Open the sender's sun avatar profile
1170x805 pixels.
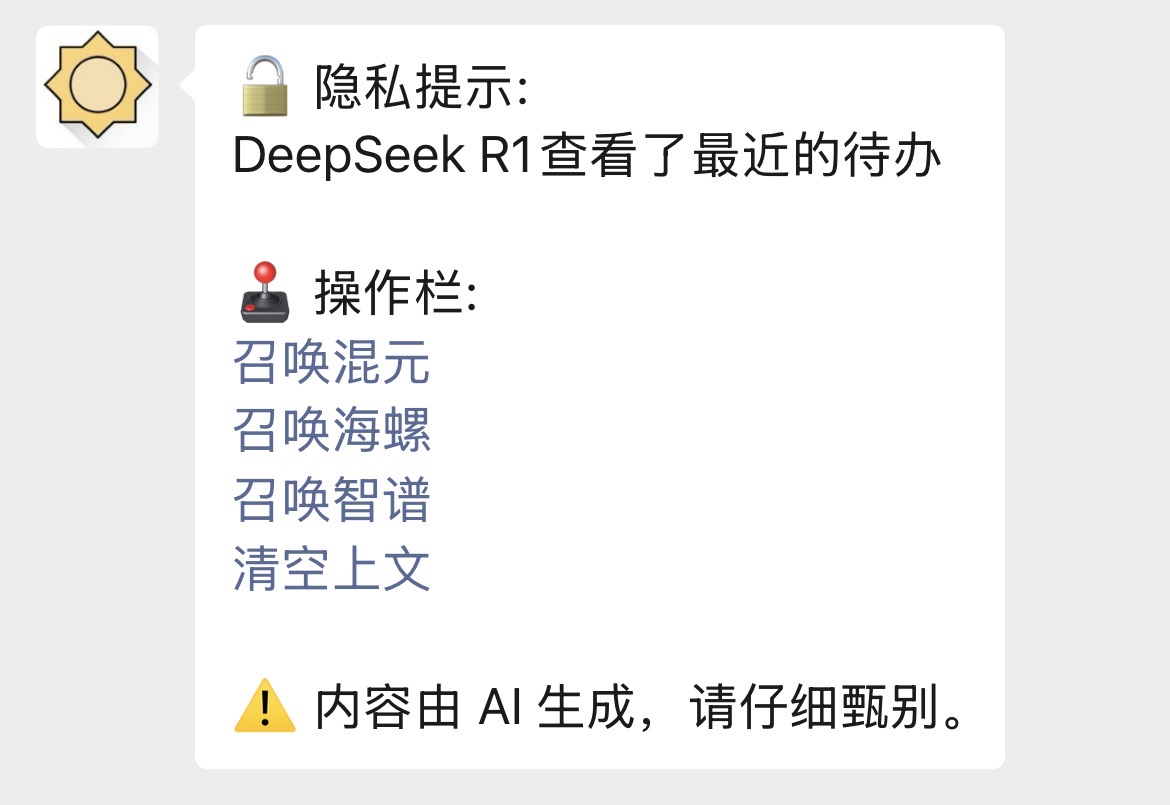click(97, 86)
